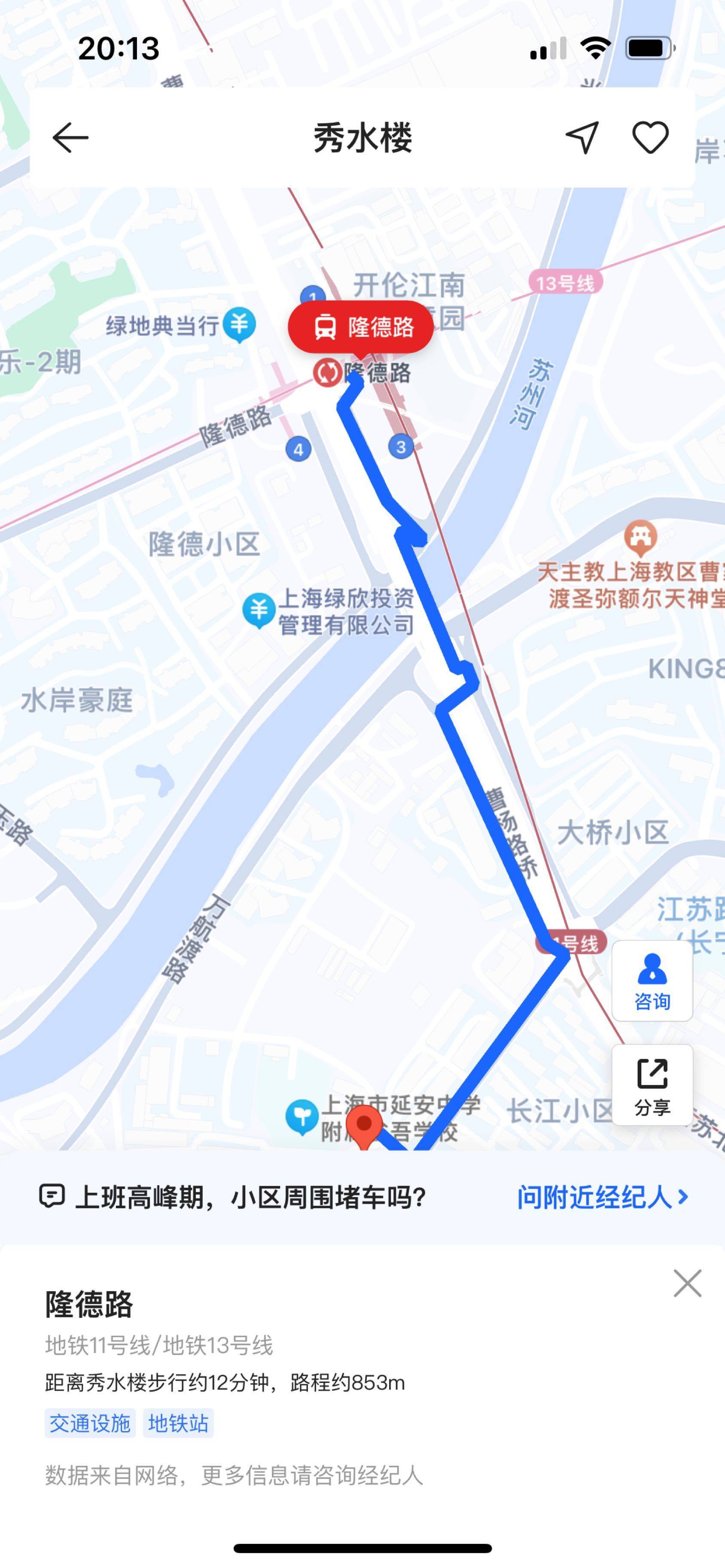Screen dimensions: 725x1568
Task: Ask a nearby agent via 问附近经纪人
Action: pos(602,1197)
